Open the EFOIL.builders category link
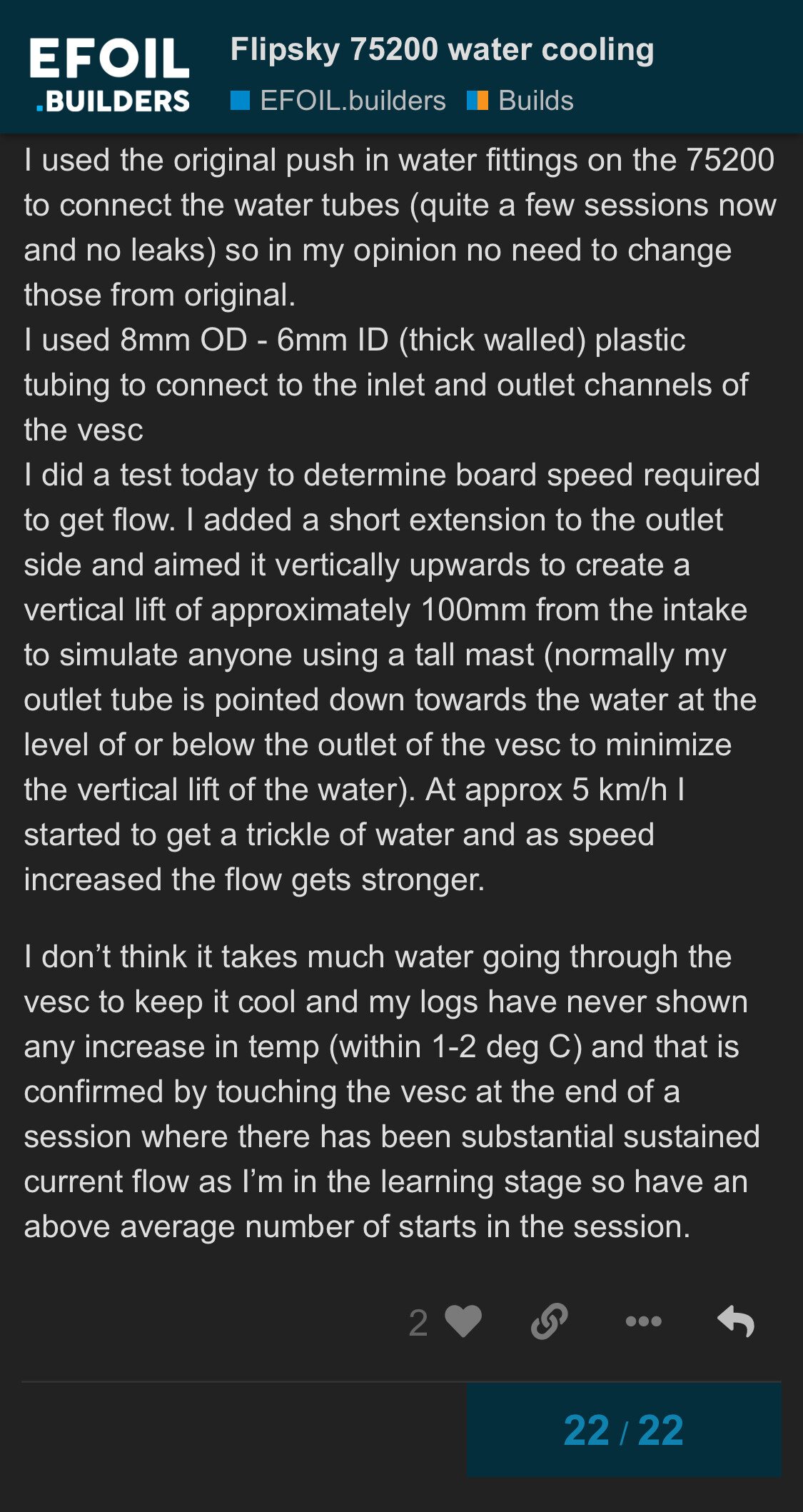Screen dimensions: 803x1512 pos(338,101)
